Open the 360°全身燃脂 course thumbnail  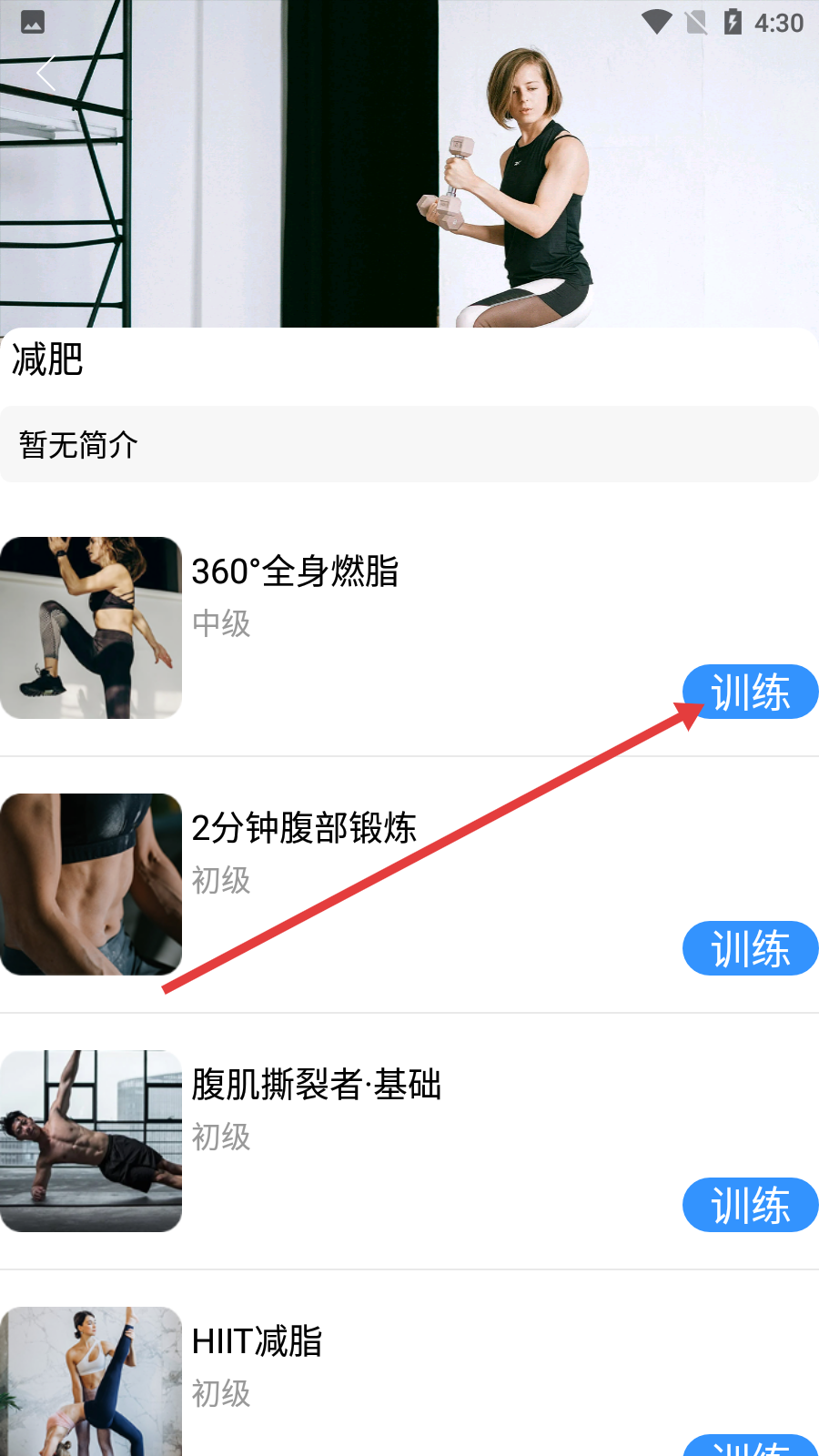[x=91, y=628]
